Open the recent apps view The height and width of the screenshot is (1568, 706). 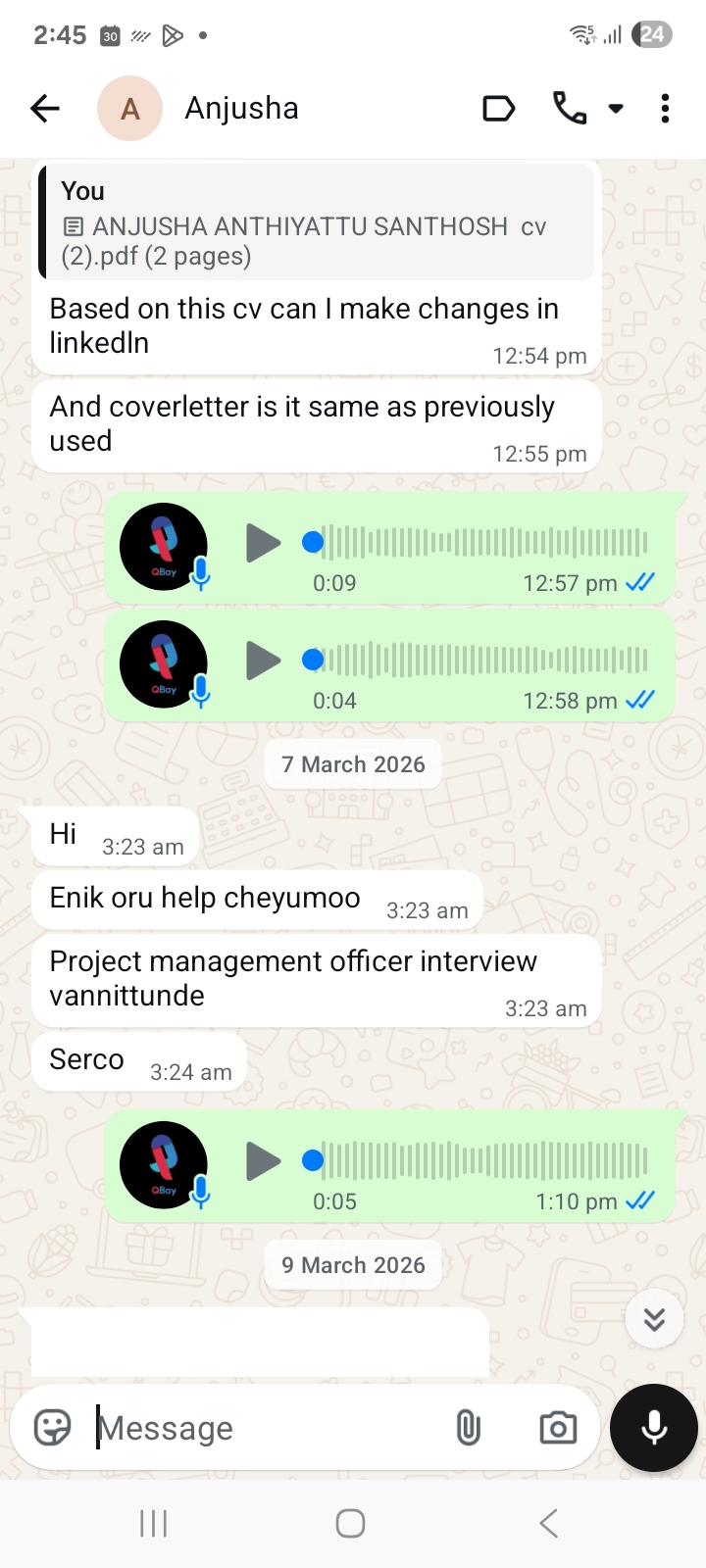154,1524
